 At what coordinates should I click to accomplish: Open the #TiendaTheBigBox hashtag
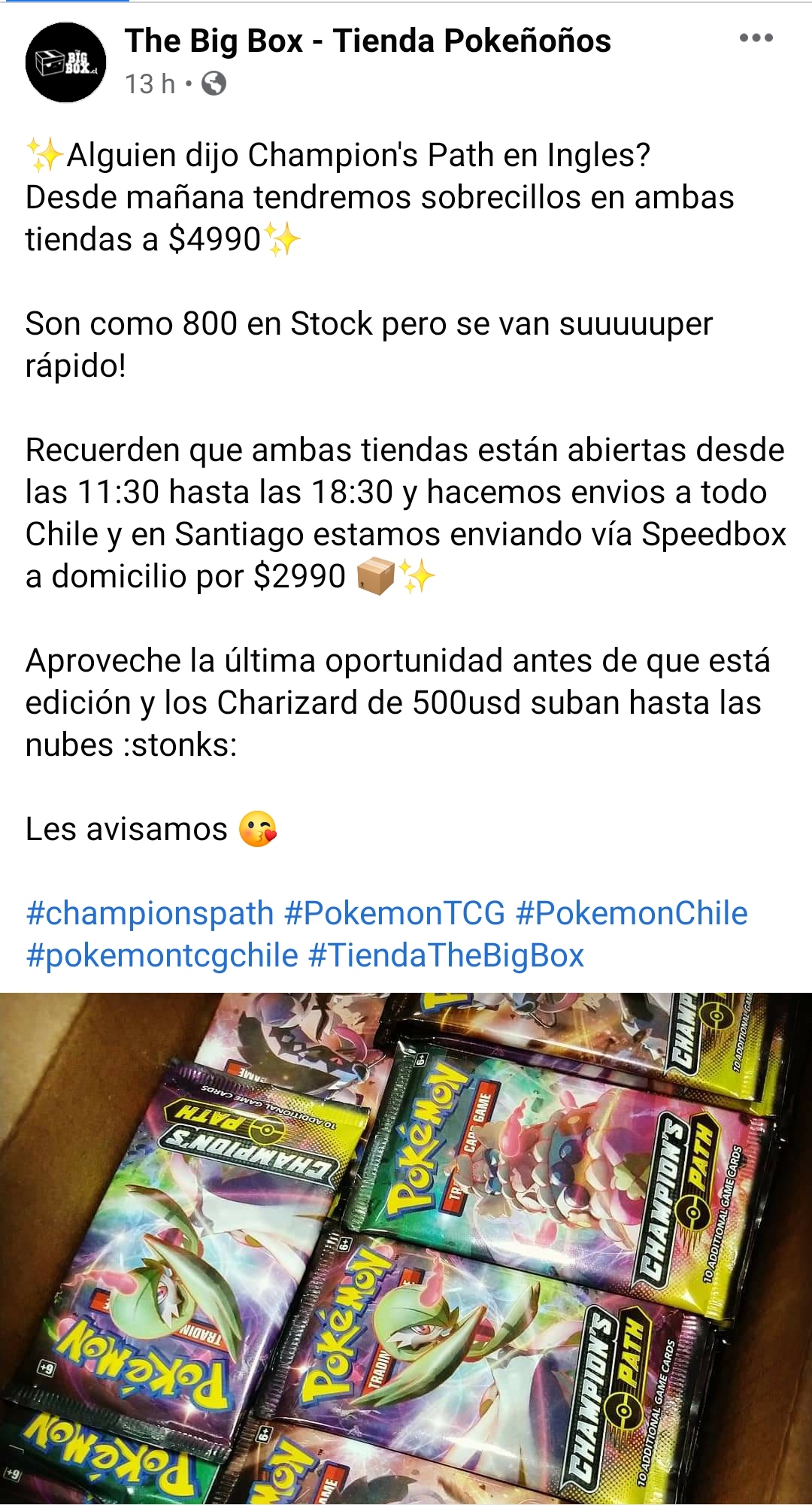tap(446, 955)
